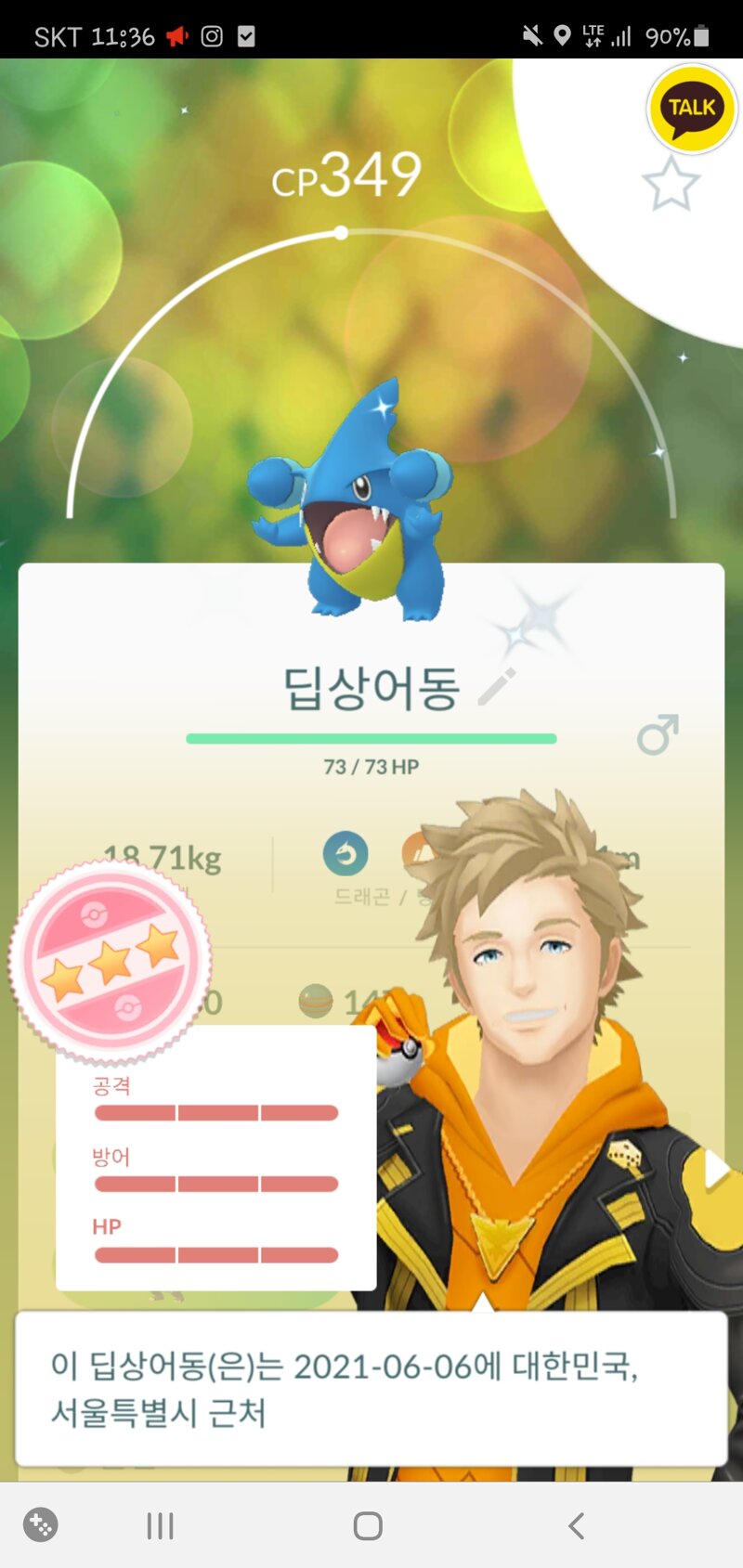This screenshot has height=1568, width=743.
Task: Open the game tools icon in navigation bar
Action: point(40,1524)
